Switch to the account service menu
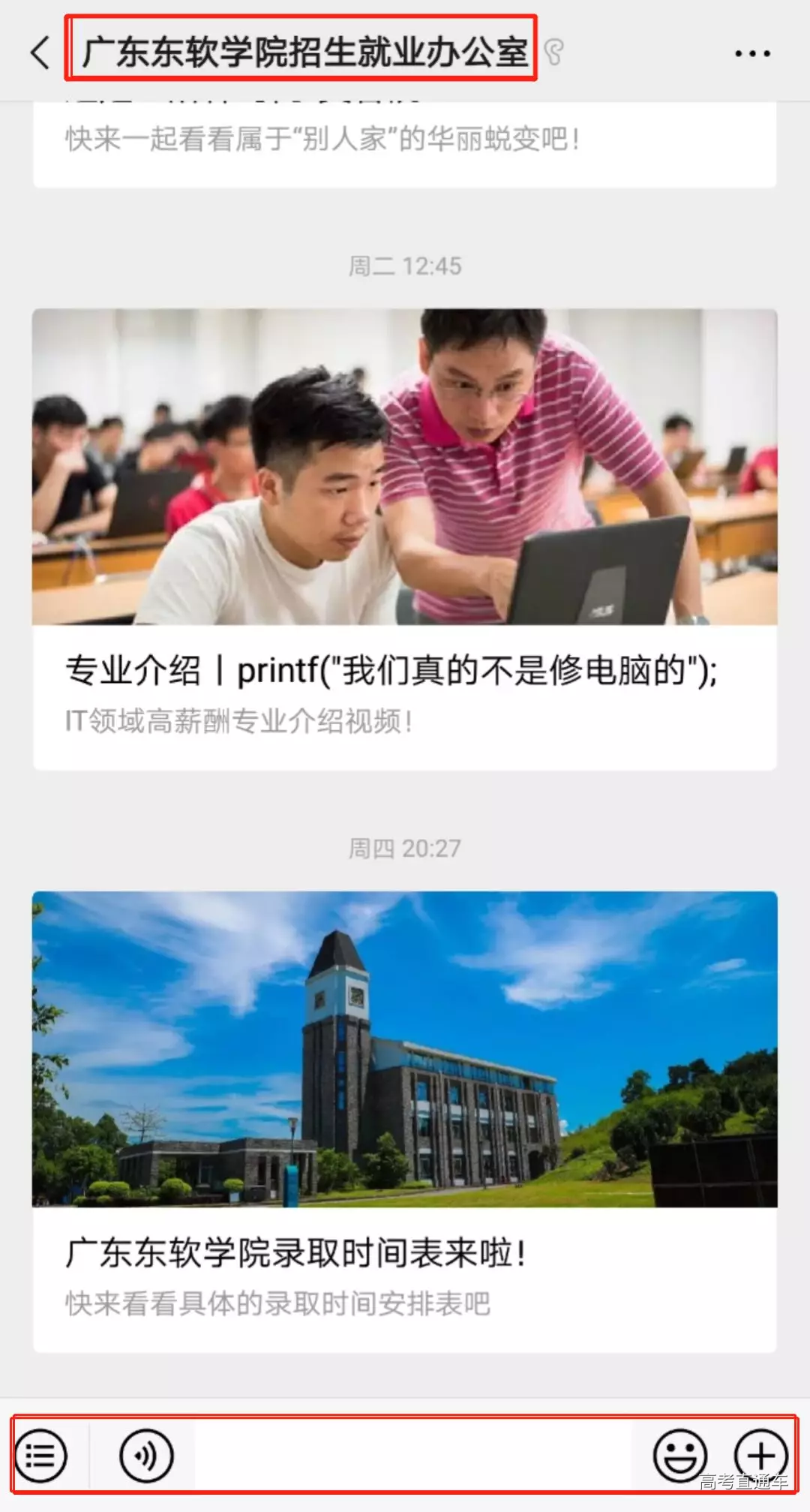Viewport: 810px width, 1512px height. (41, 1456)
